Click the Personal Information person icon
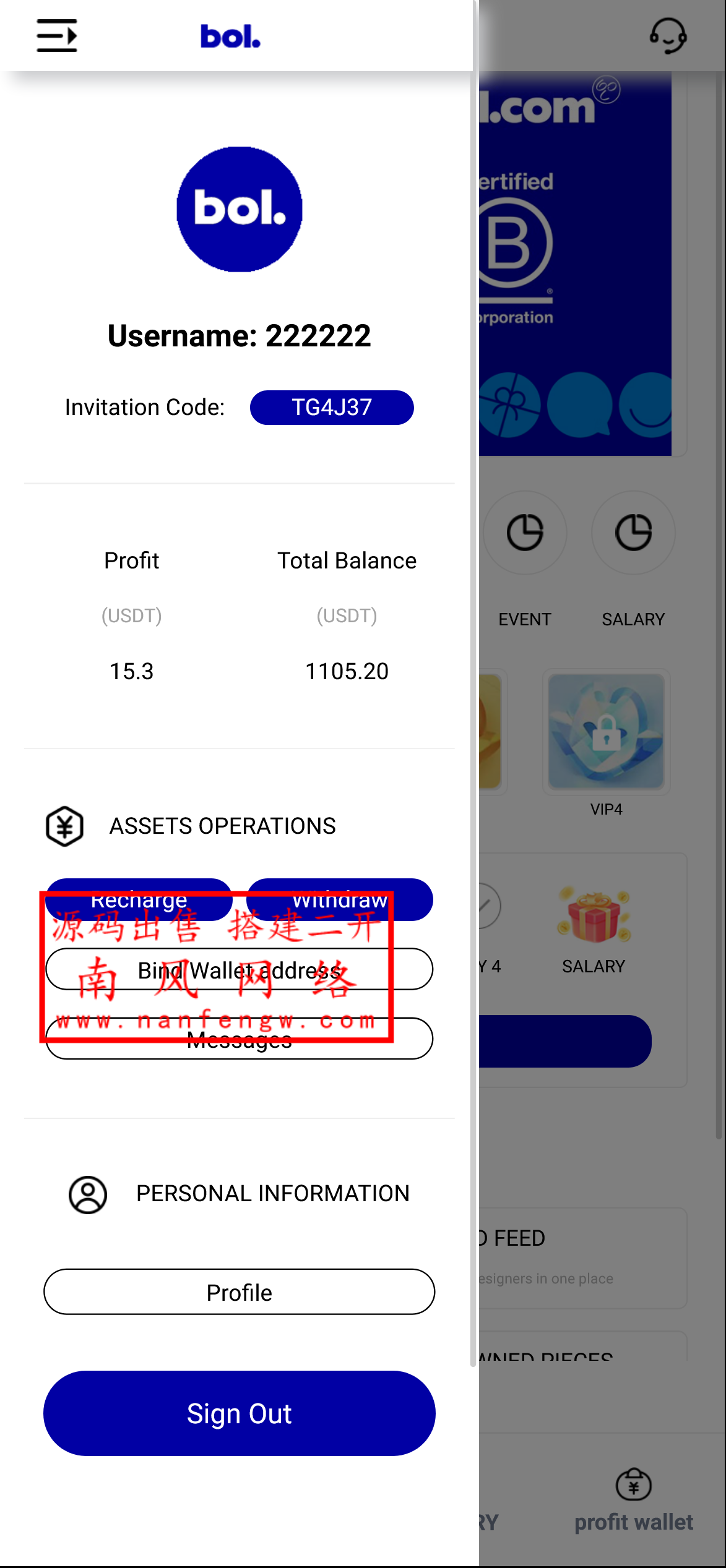This screenshot has height=1568, width=726. click(x=87, y=1194)
